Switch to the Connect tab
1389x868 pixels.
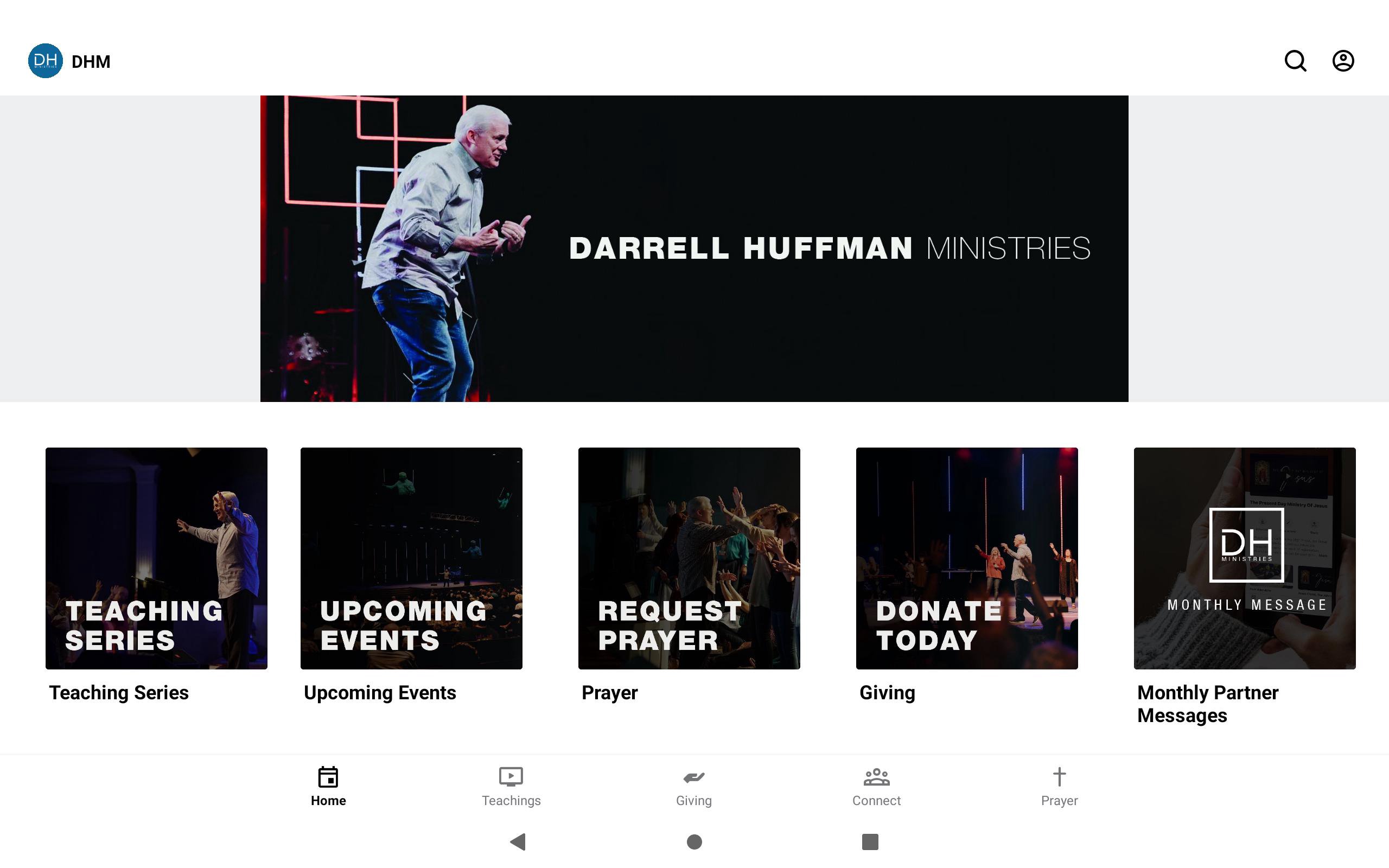point(876,787)
